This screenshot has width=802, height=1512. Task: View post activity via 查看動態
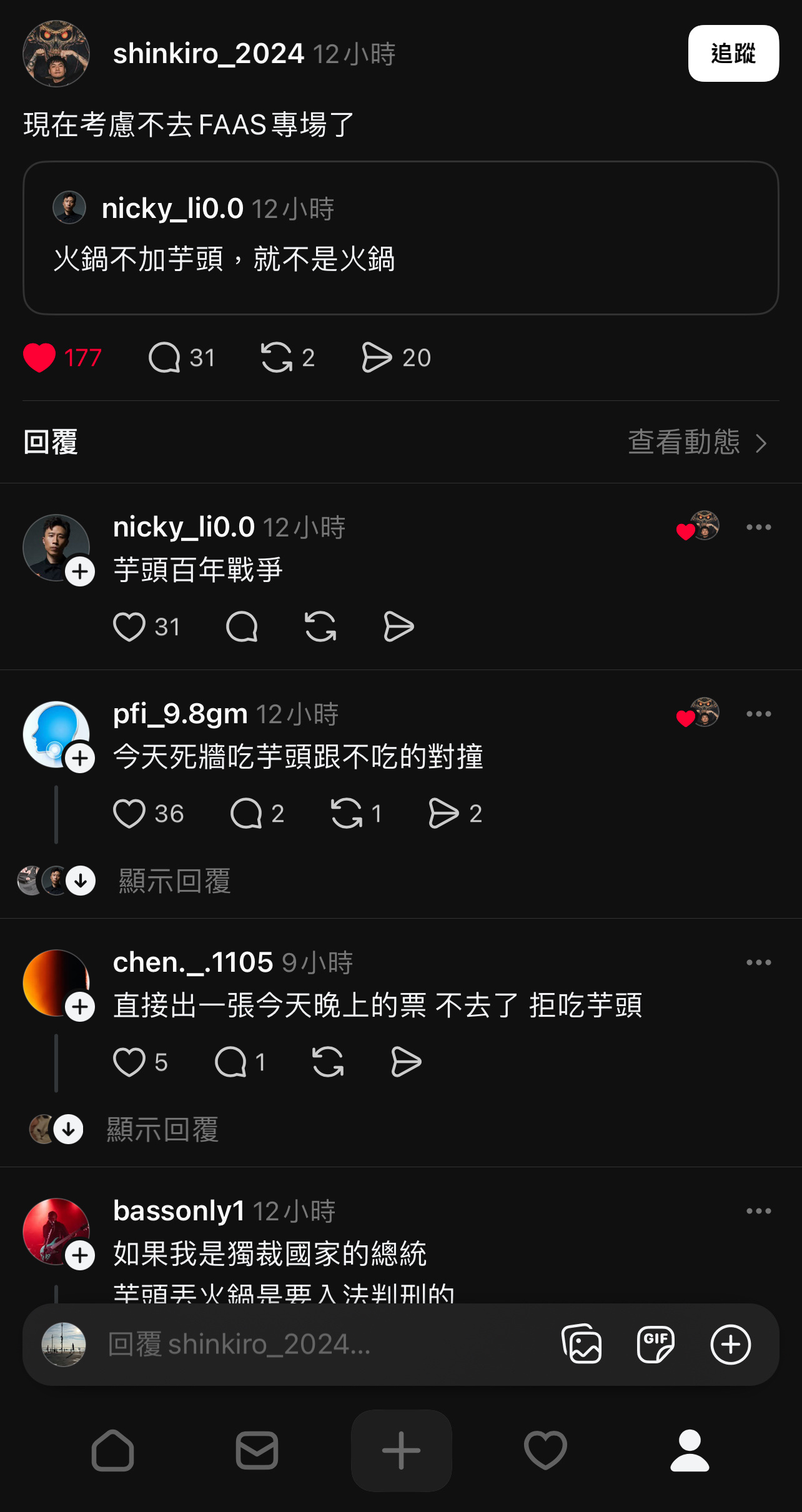tap(696, 443)
